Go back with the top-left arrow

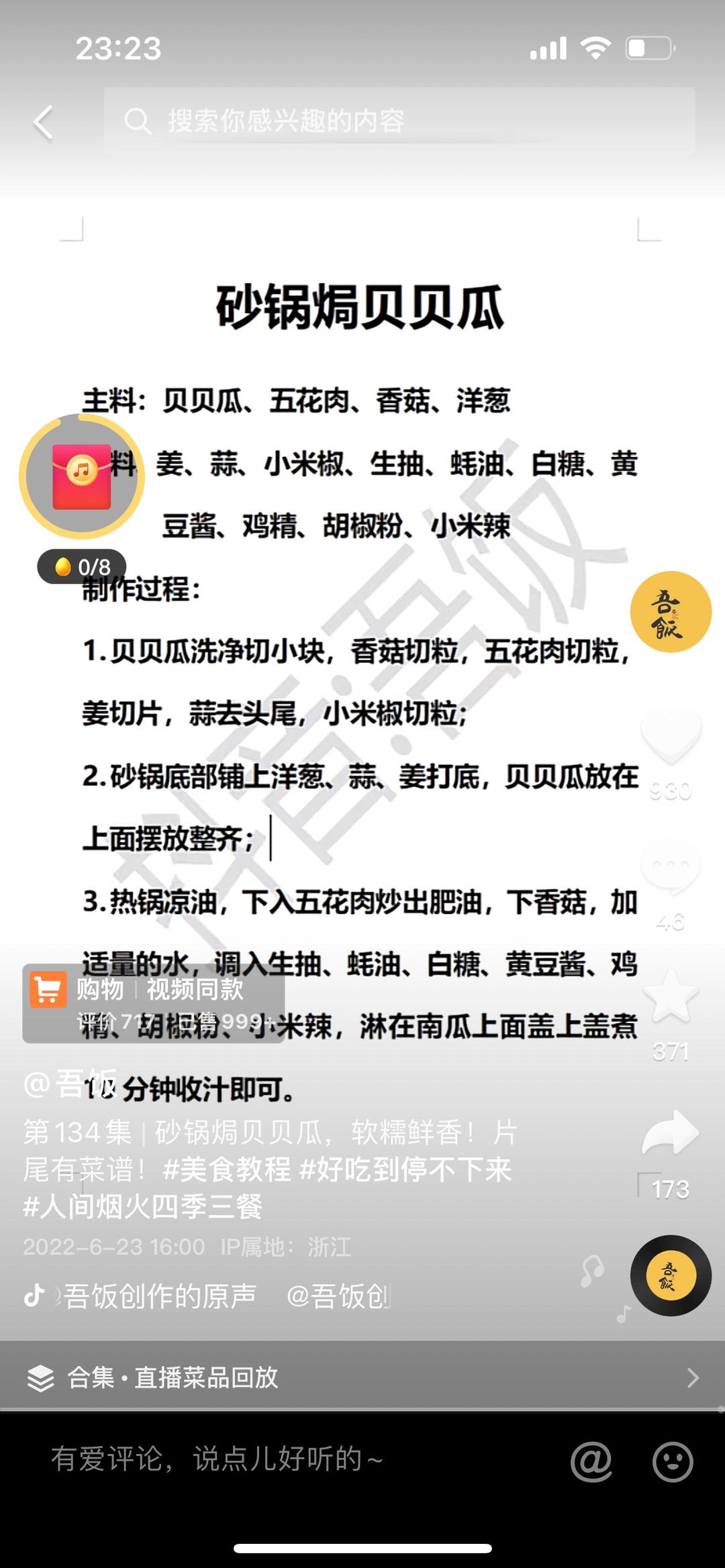[43, 123]
